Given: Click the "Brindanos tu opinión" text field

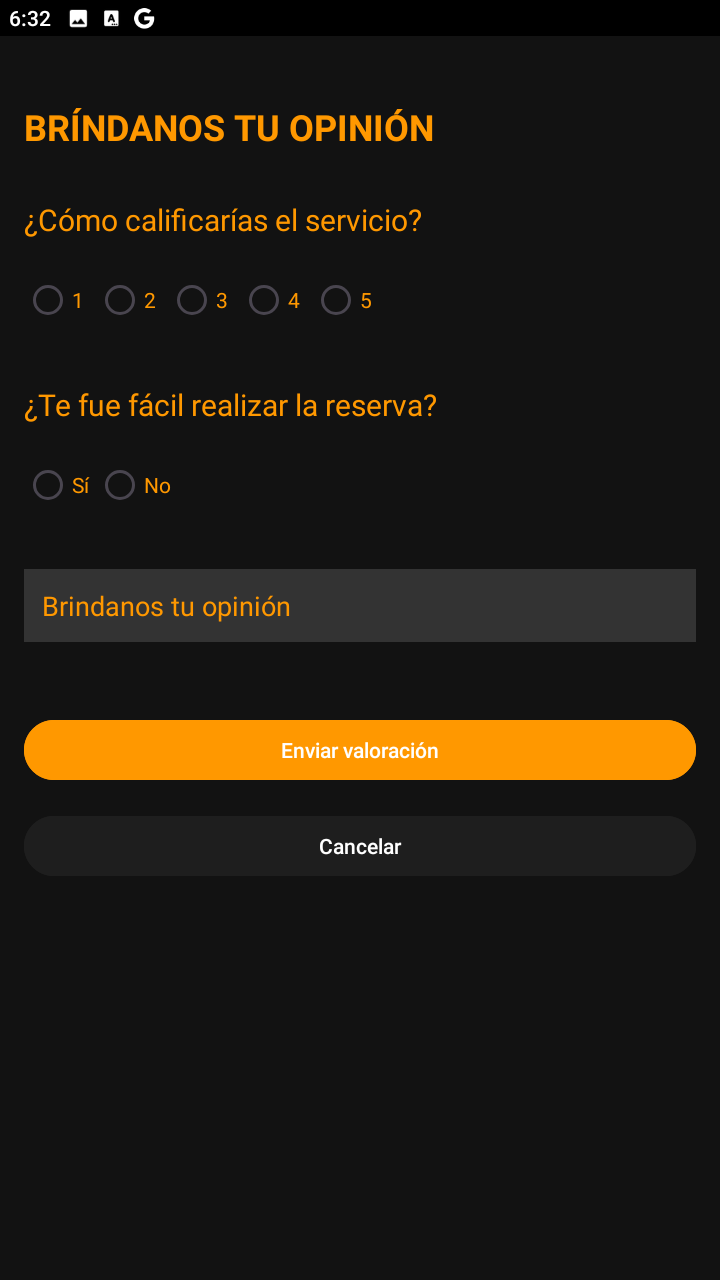Looking at the screenshot, I should coord(360,605).
